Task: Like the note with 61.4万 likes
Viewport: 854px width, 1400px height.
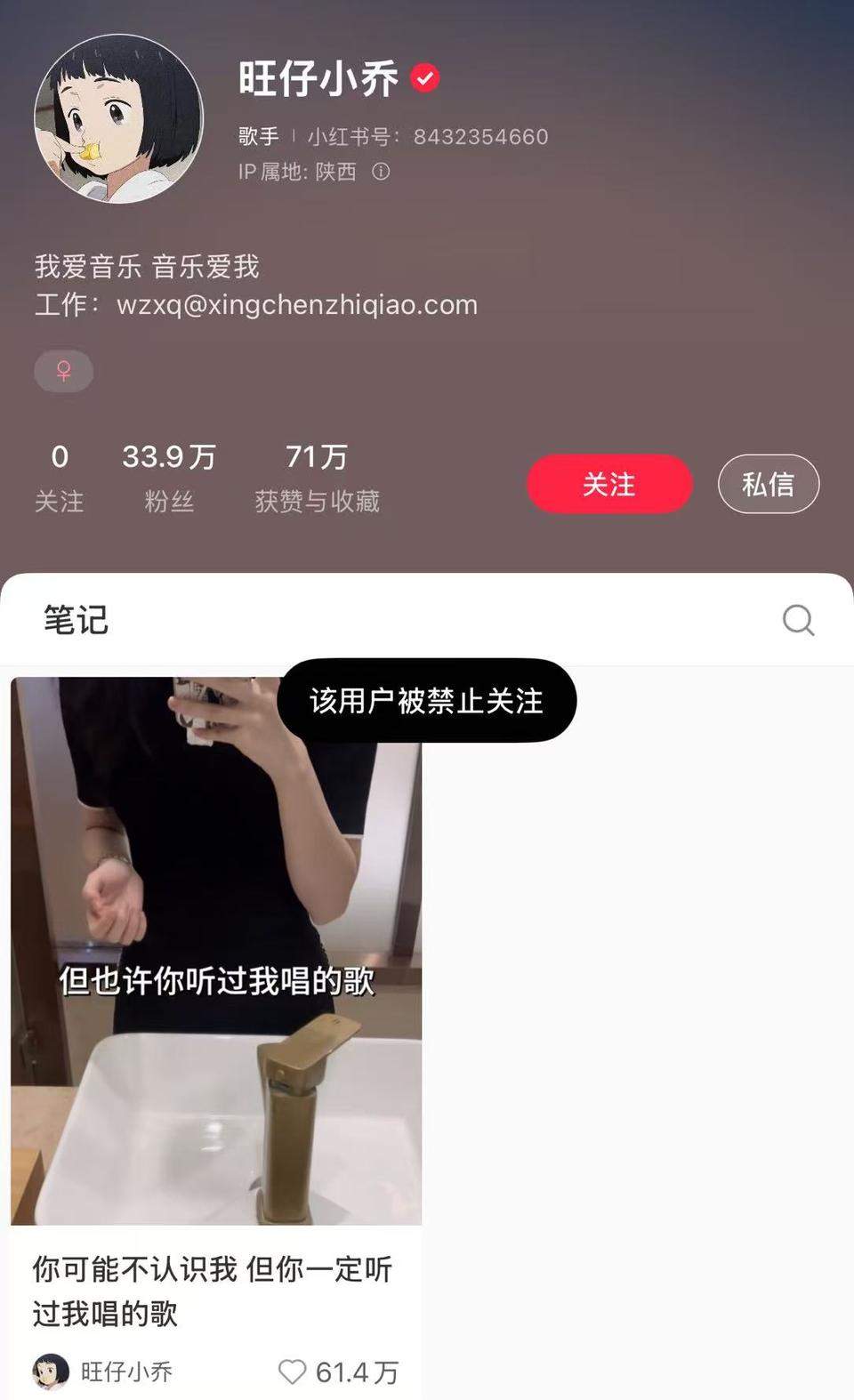Action: click(293, 1371)
